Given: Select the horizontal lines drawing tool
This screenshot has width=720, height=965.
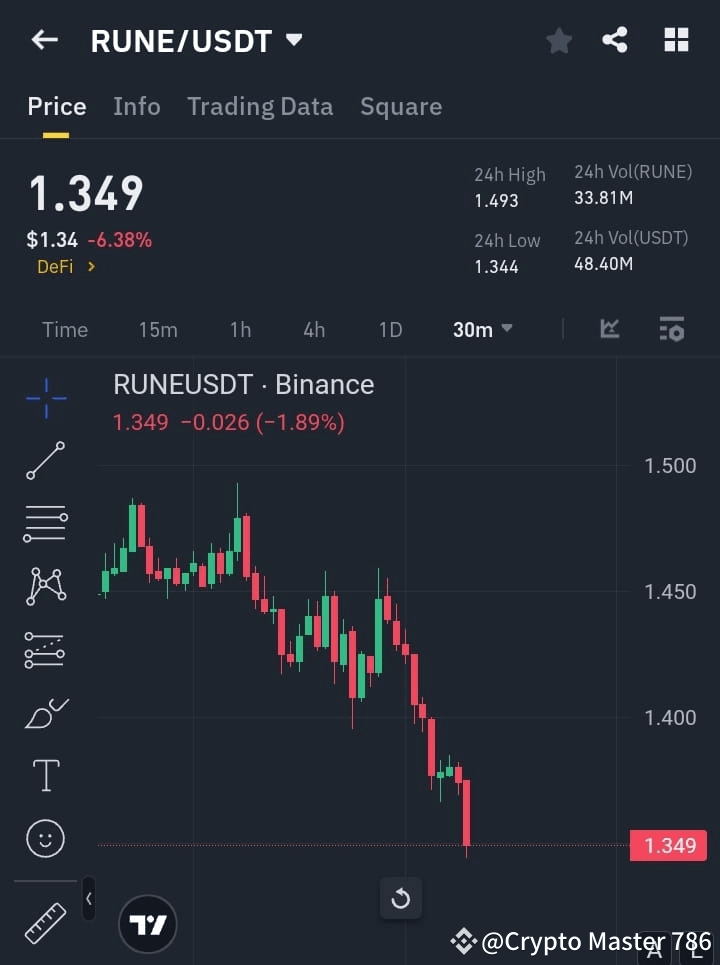Looking at the screenshot, I should pos(45,523).
